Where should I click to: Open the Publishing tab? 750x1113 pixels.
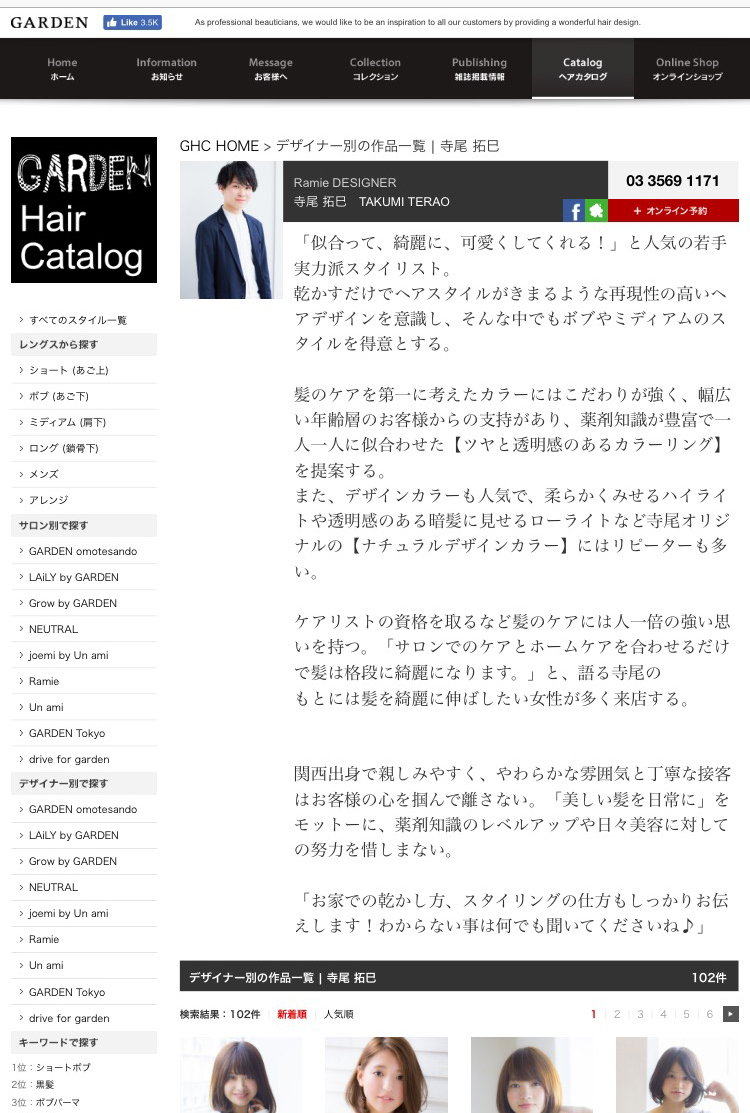(x=479, y=68)
